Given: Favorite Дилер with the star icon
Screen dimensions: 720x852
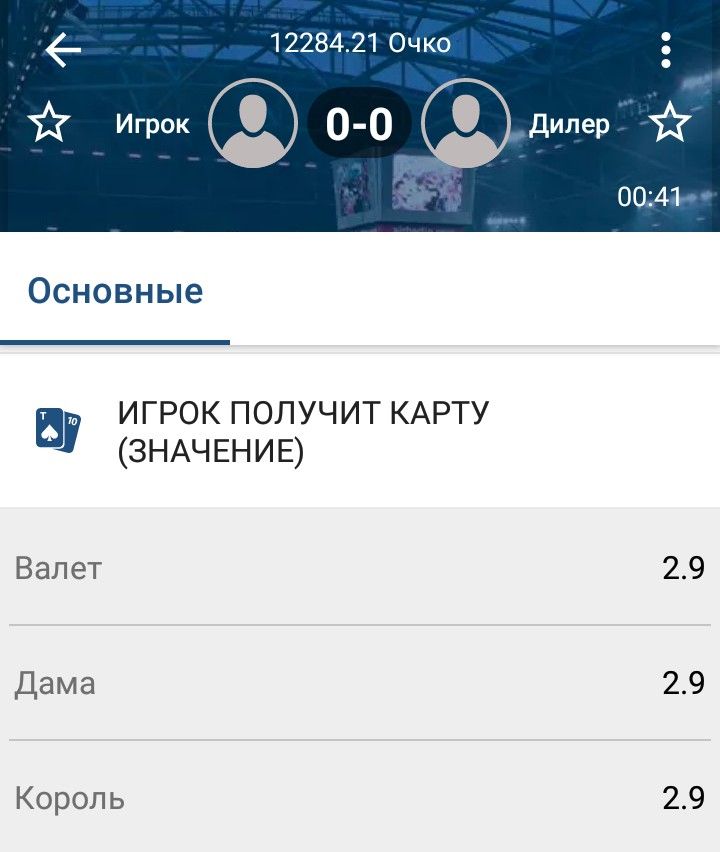Looking at the screenshot, I should click(670, 124).
